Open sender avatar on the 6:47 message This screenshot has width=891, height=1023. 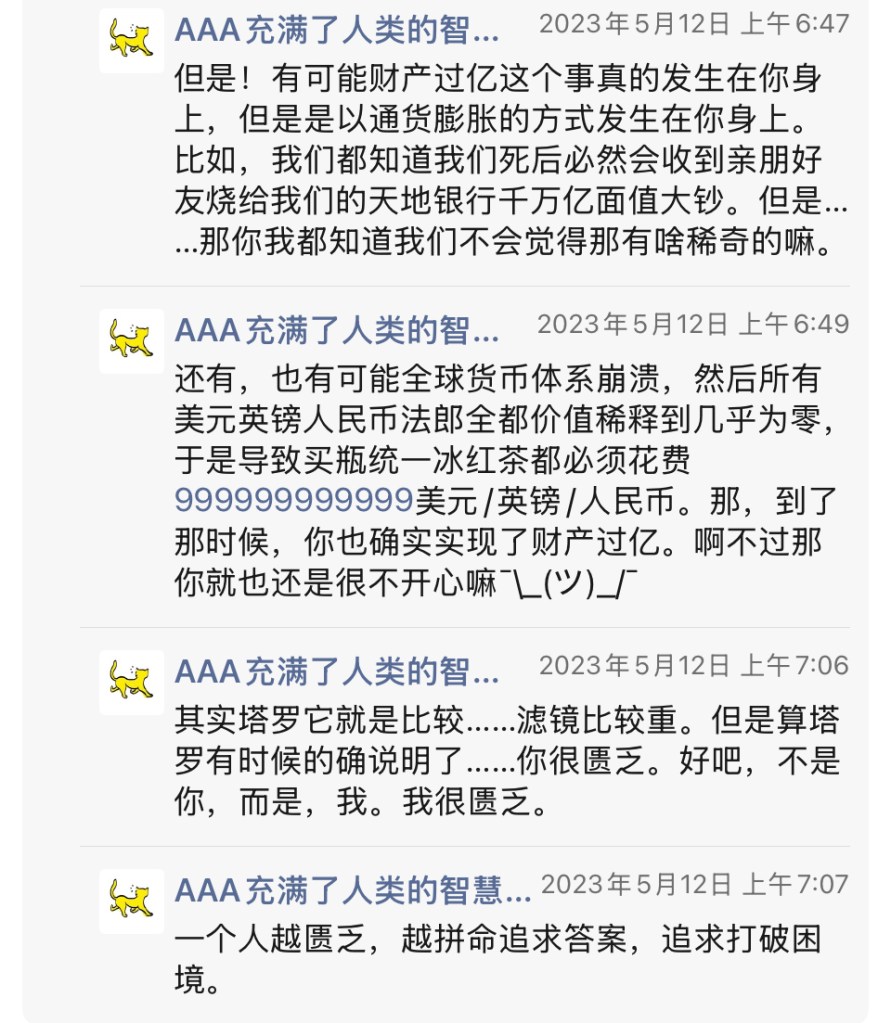pos(132,41)
